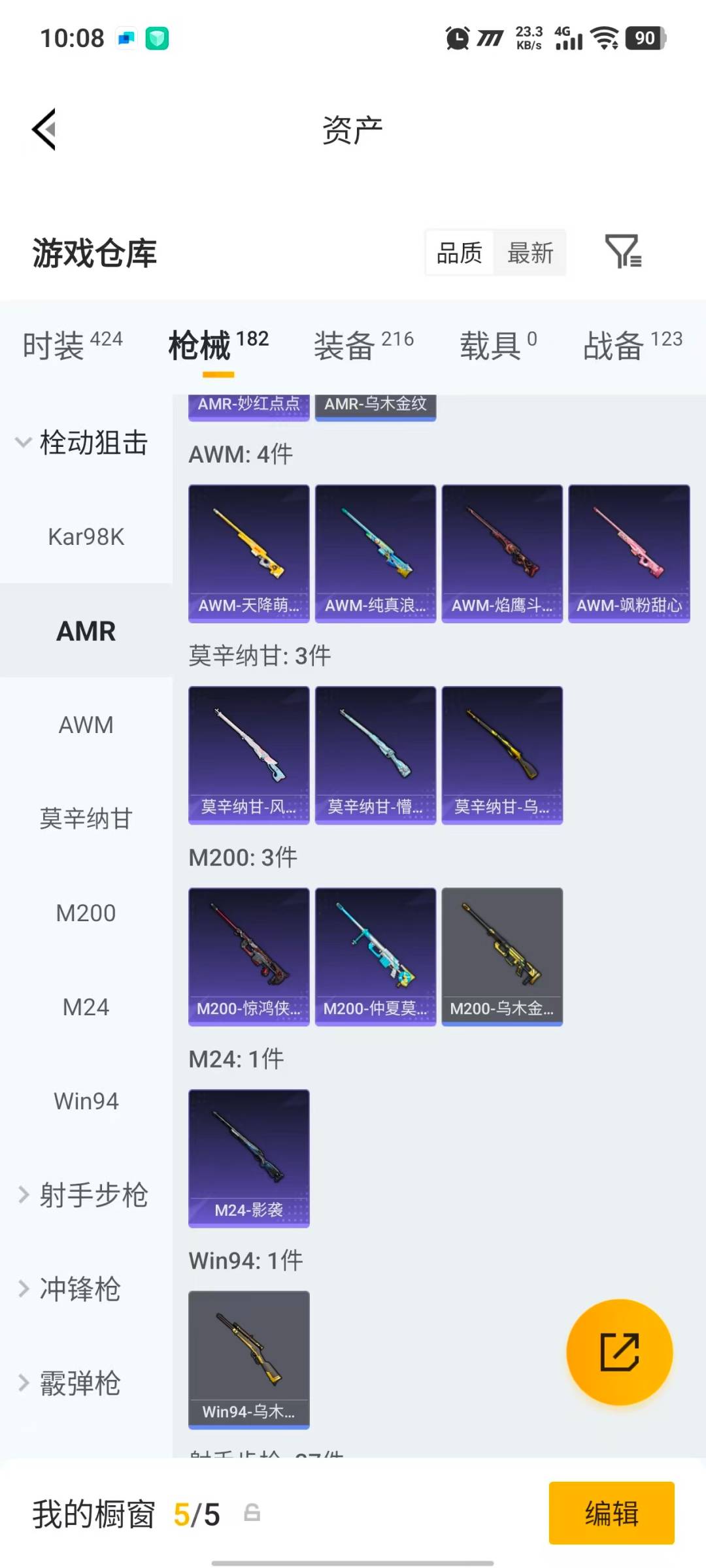Image resolution: width=706 pixels, height=1568 pixels.
Task: View the M200-乌木金 weapon skin
Action: (501, 955)
